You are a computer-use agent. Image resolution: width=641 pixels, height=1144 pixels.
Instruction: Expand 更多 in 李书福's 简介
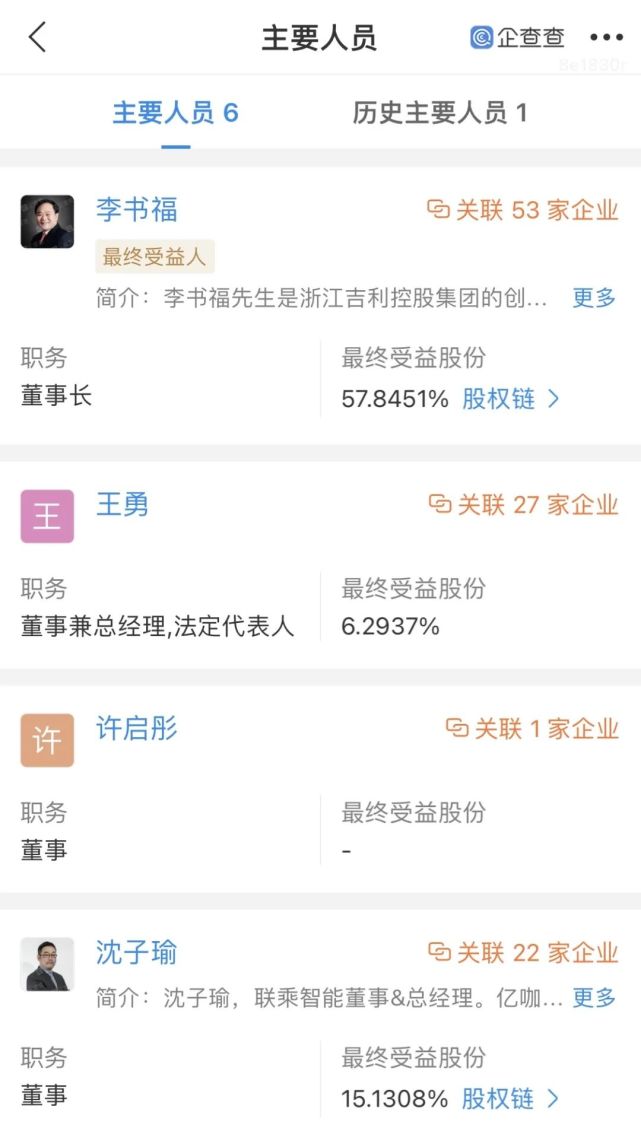[594, 298]
